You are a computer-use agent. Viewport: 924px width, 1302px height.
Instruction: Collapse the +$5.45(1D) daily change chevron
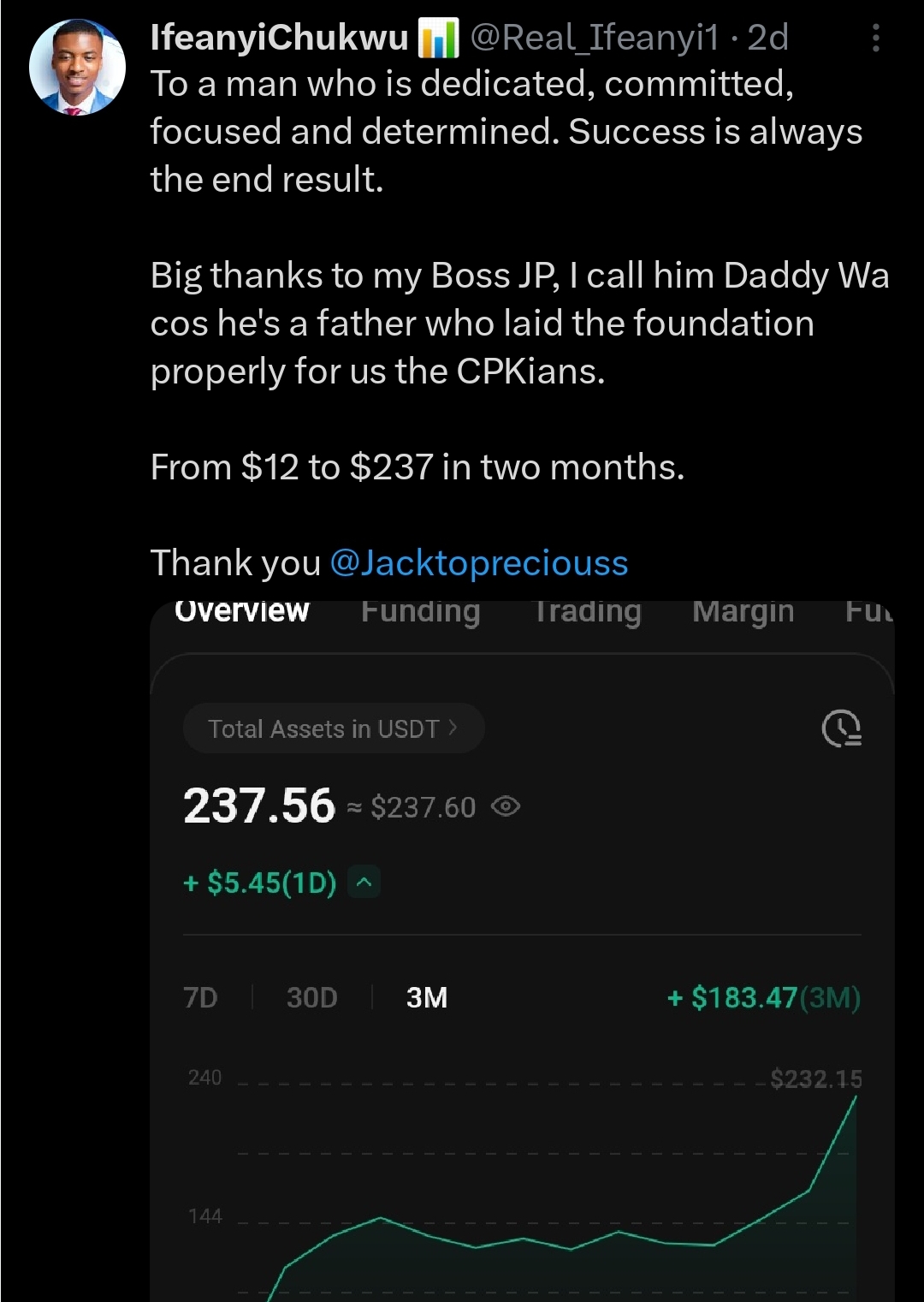[363, 882]
